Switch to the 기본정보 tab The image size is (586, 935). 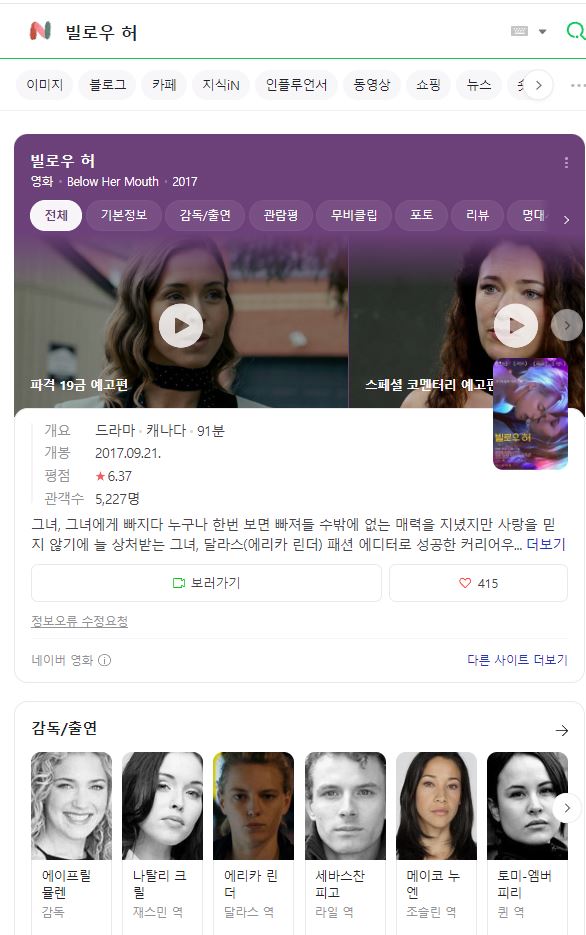(x=124, y=215)
